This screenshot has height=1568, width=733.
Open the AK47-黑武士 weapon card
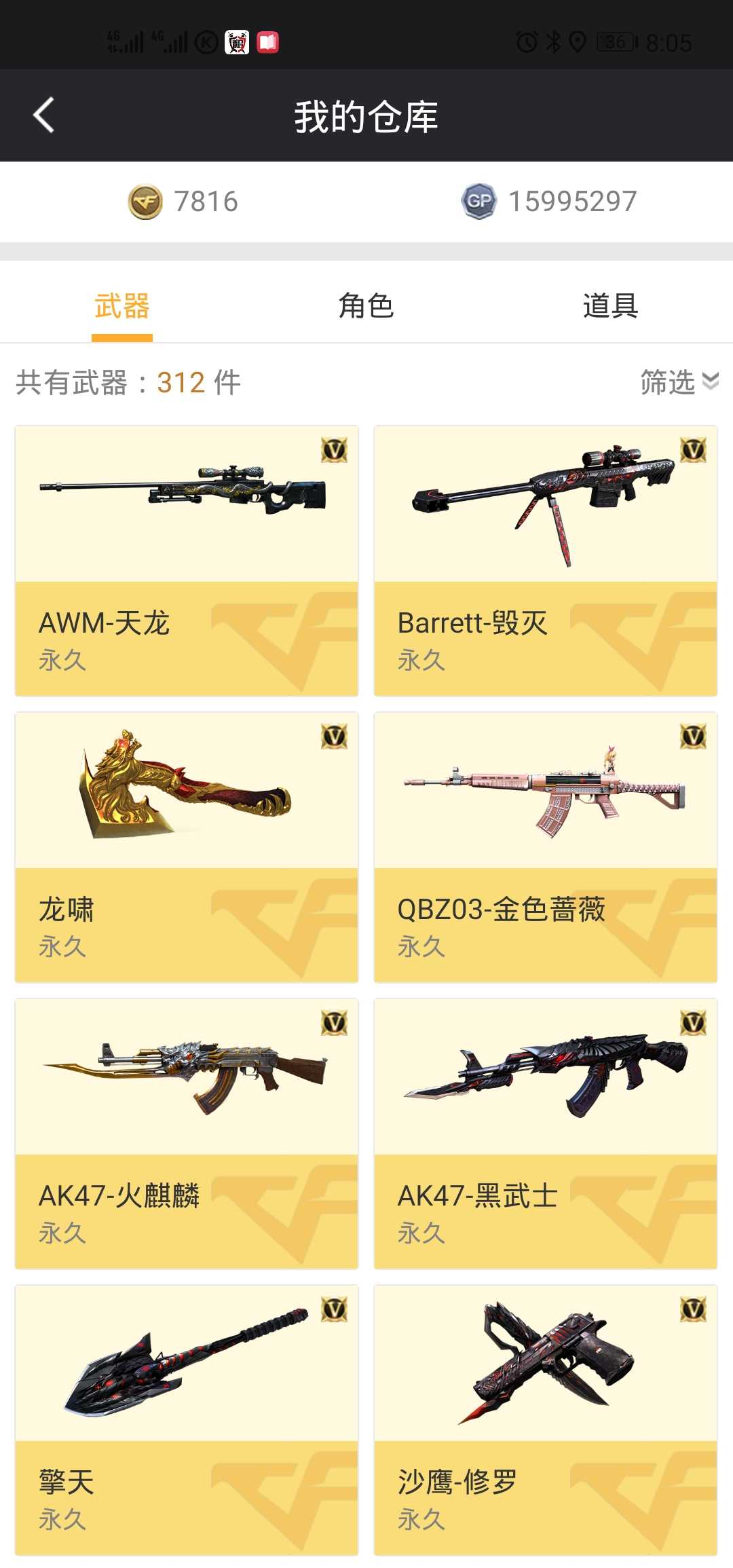(546, 1134)
